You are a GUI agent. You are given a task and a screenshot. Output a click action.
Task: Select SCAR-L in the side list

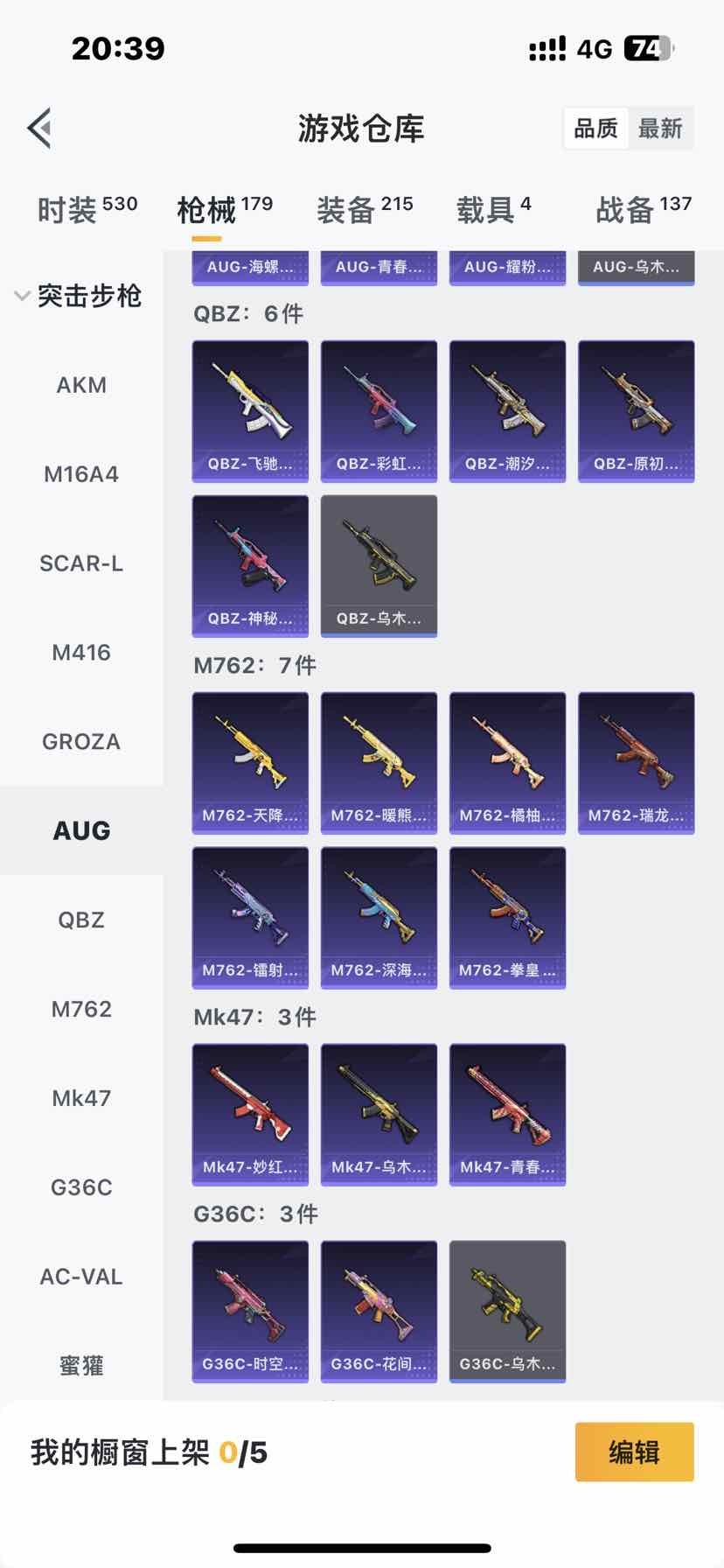81,563
